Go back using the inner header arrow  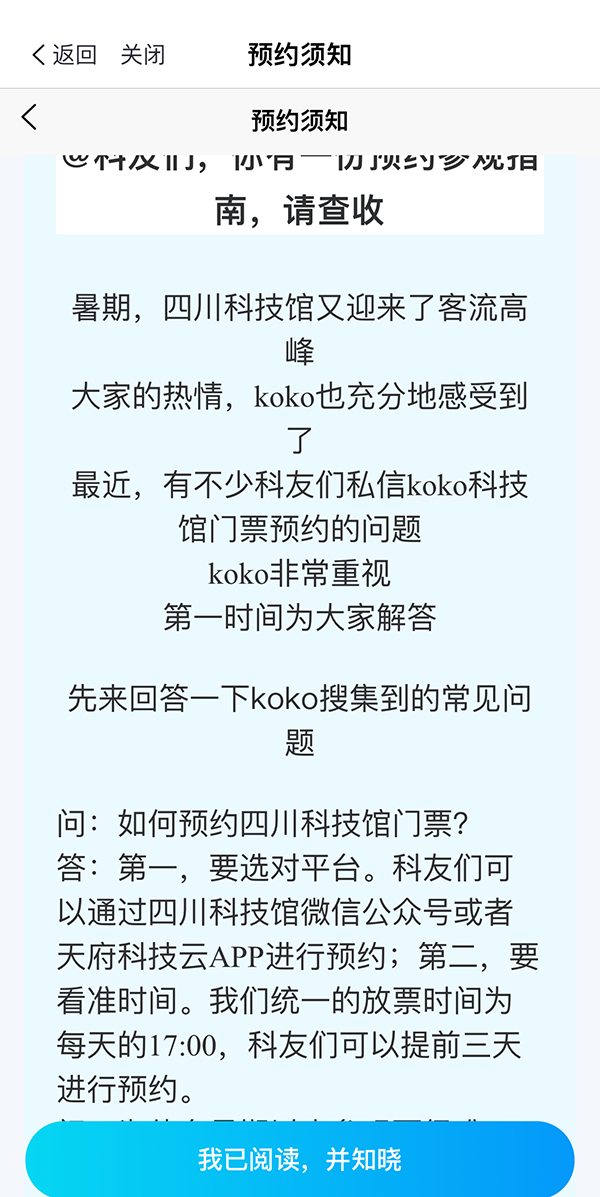point(30,118)
